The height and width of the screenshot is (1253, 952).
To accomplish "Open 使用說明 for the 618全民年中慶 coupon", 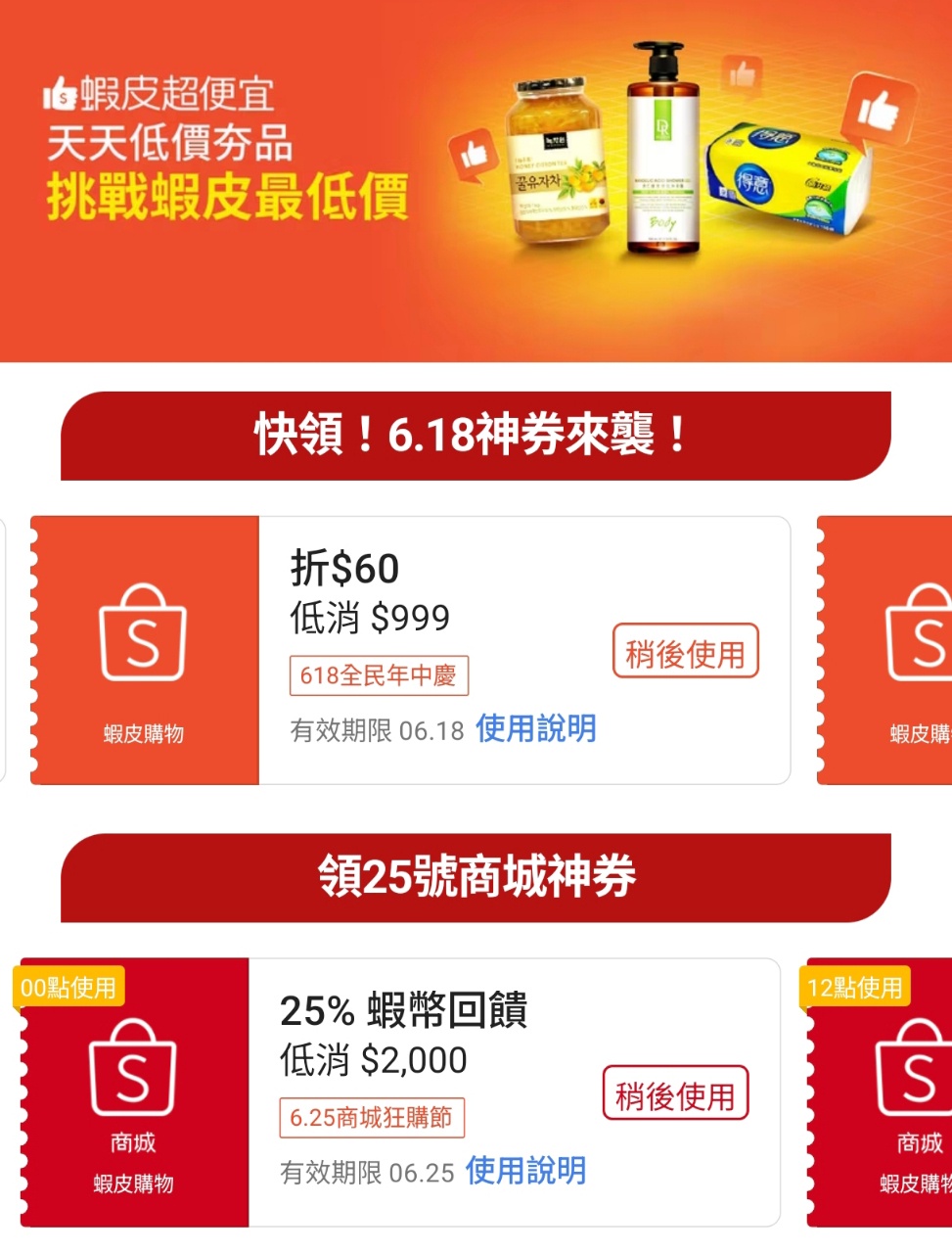I will pos(535,729).
